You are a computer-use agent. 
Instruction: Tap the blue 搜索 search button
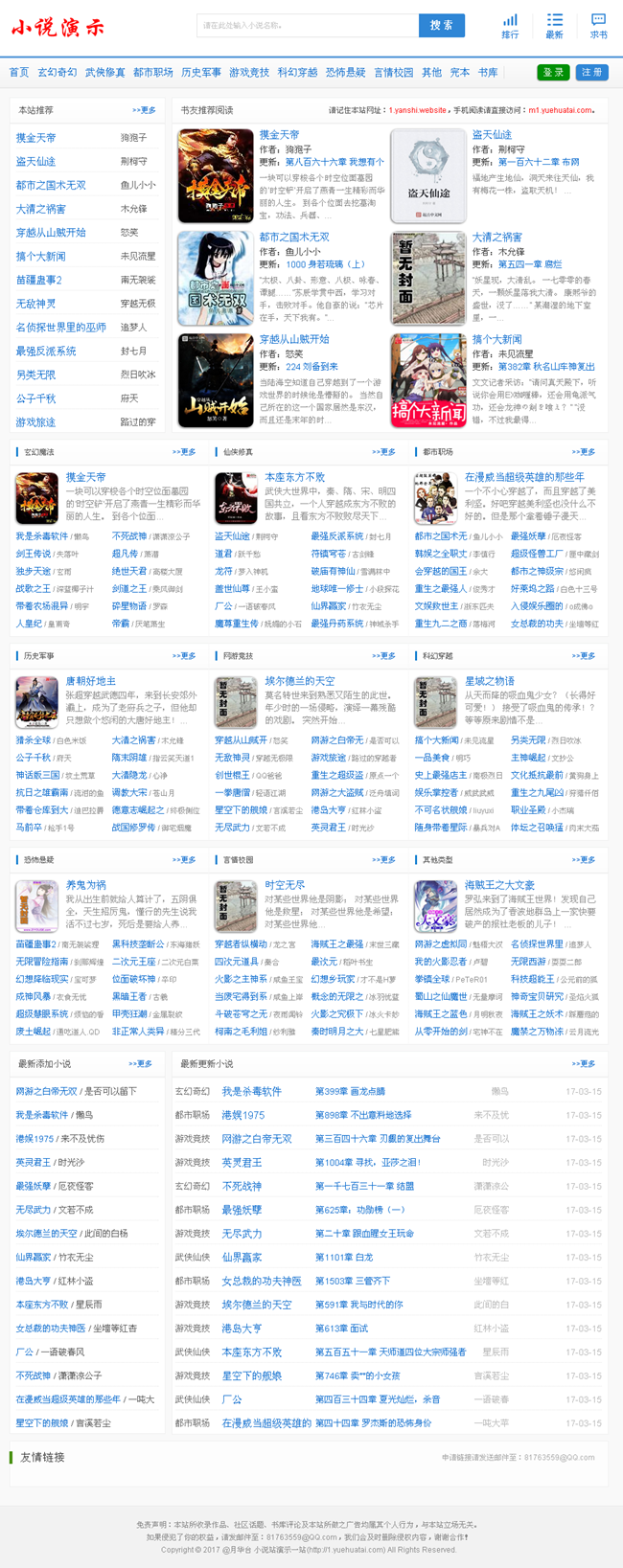[441, 26]
